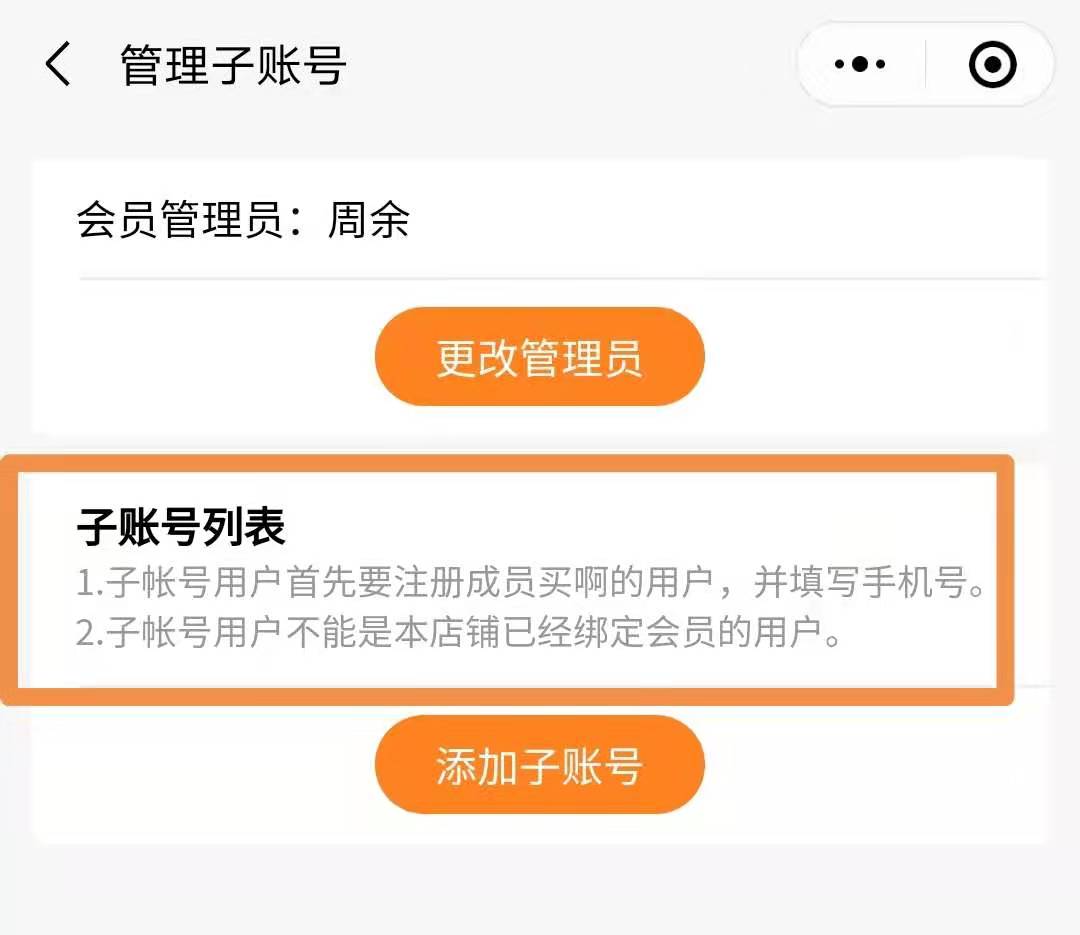The width and height of the screenshot is (1080, 935).
Task: Tap the 更改管理员 button
Action: coord(539,357)
